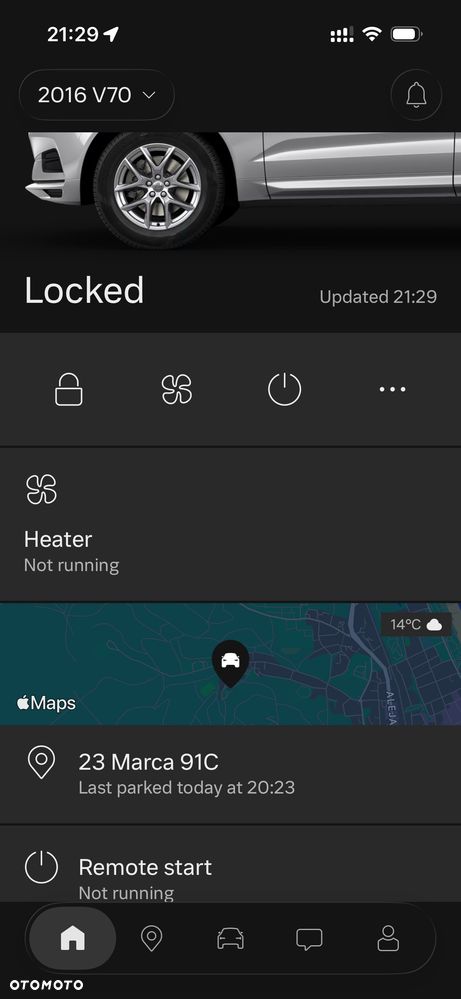Open the three-dot more actions menu

392,389
